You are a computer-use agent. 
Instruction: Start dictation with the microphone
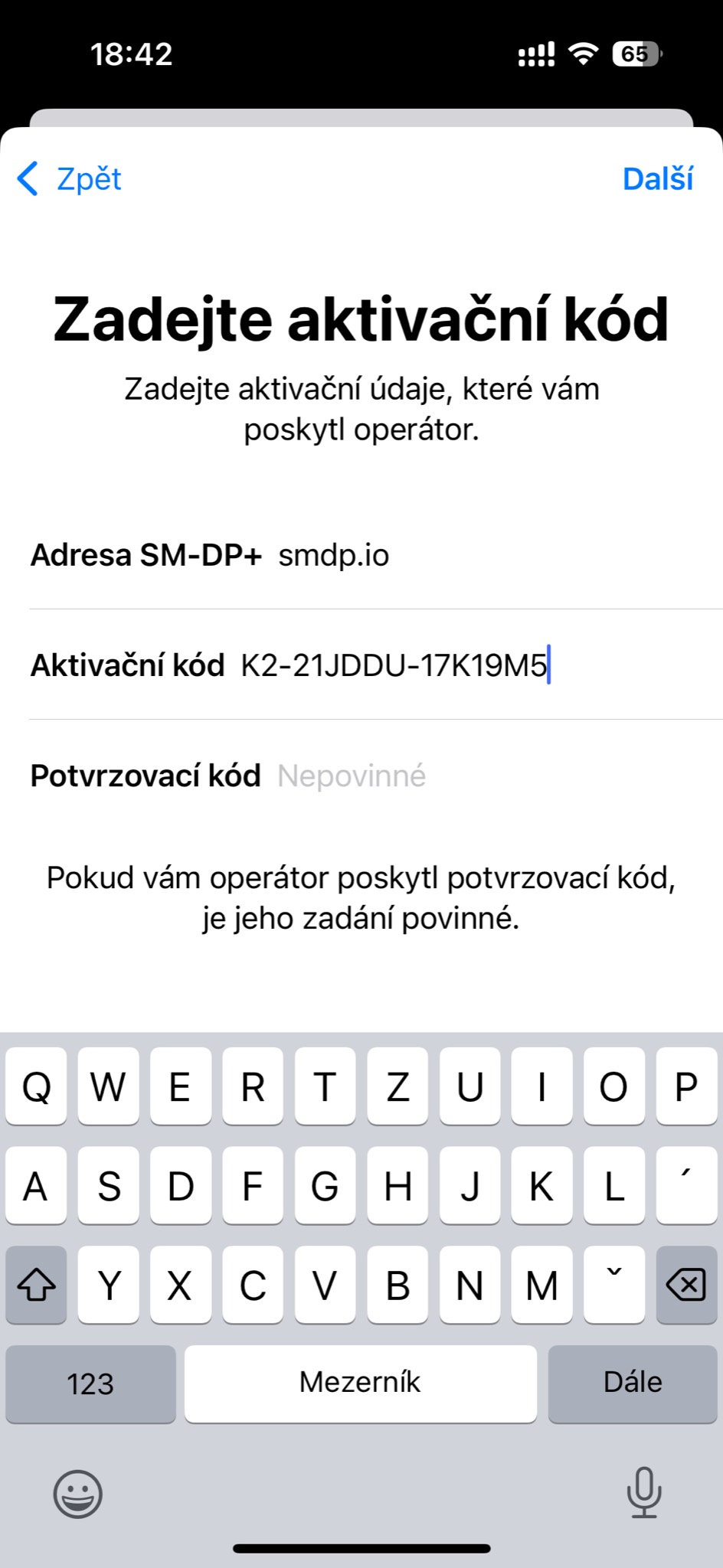643,1493
